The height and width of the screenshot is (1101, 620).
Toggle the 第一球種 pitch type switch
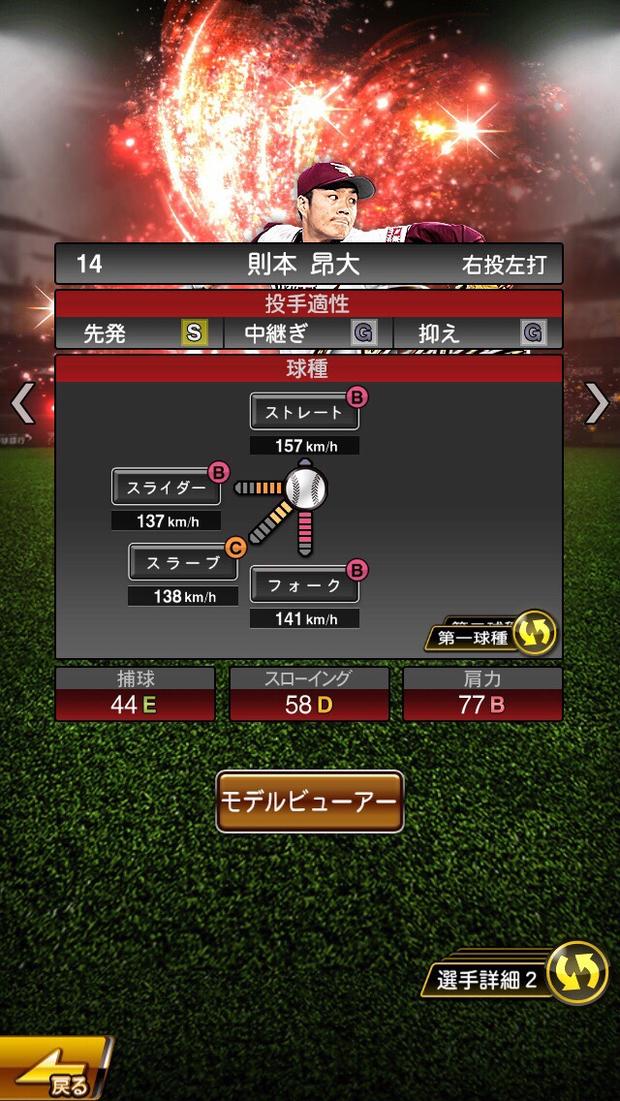point(534,633)
